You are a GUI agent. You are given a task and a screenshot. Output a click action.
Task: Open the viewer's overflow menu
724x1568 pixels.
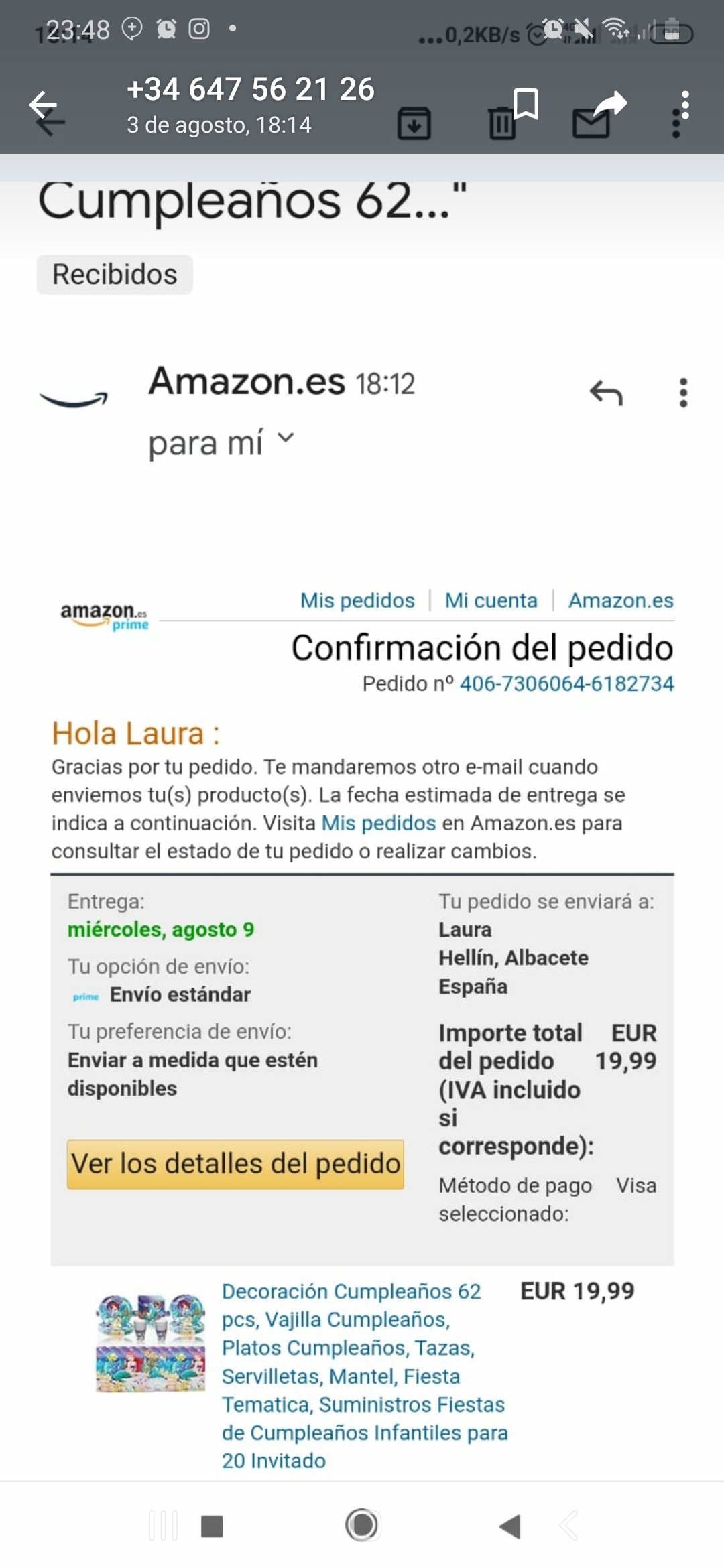click(x=684, y=105)
